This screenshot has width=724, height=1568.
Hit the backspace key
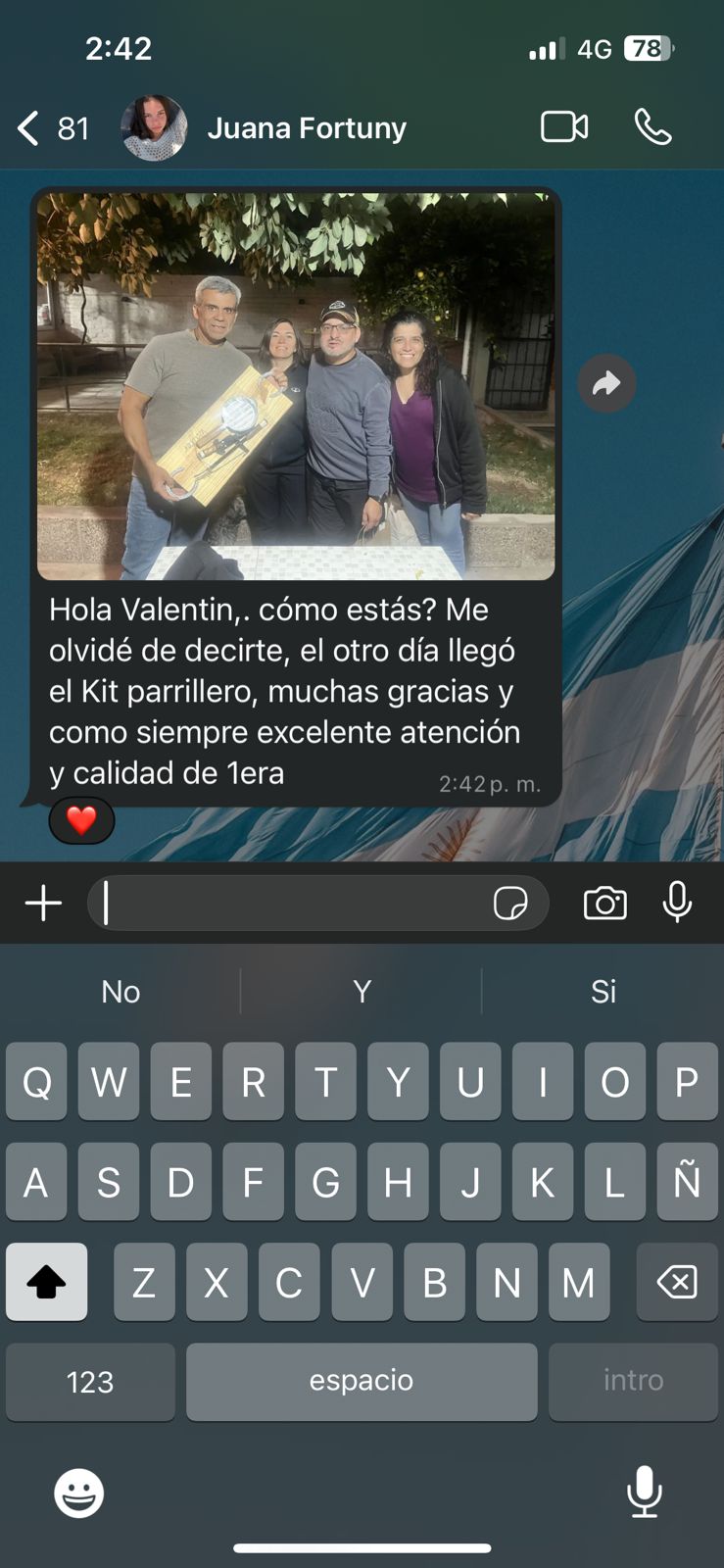click(x=677, y=1282)
